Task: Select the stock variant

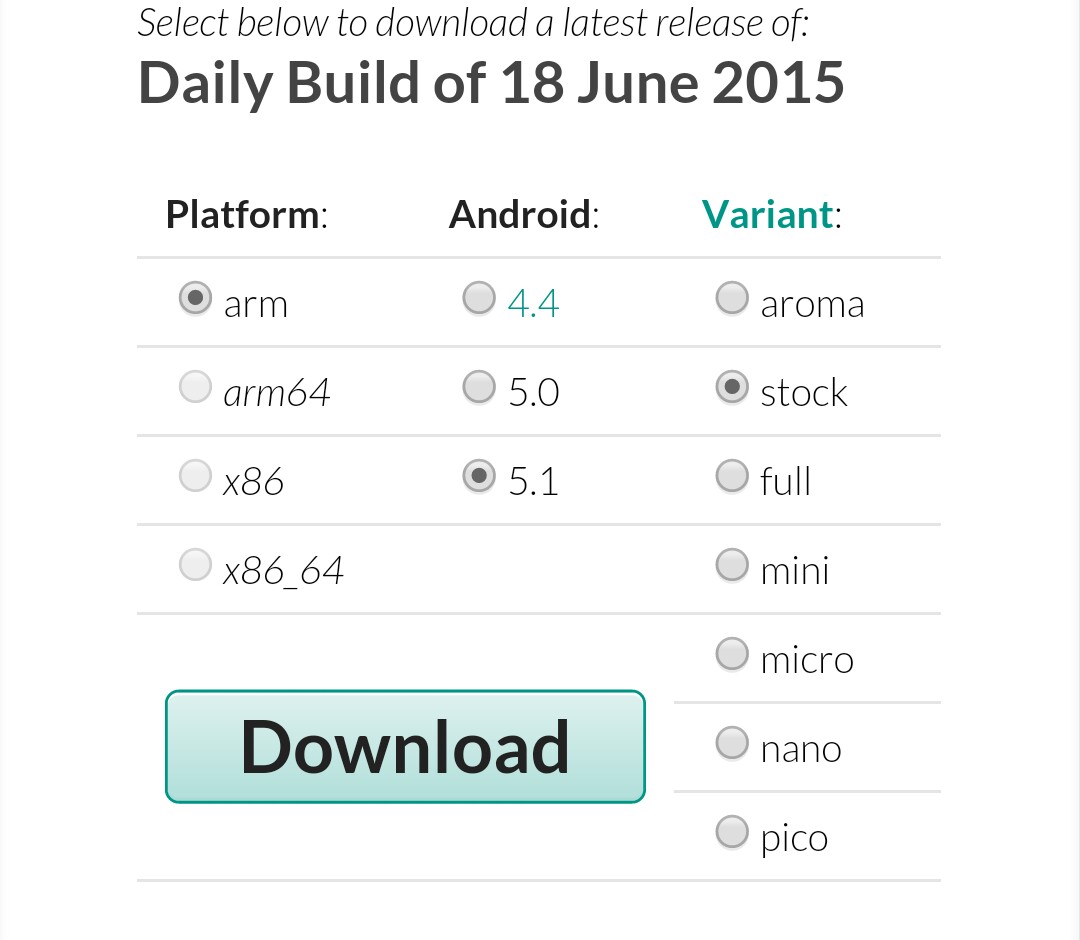Action: 732,387
